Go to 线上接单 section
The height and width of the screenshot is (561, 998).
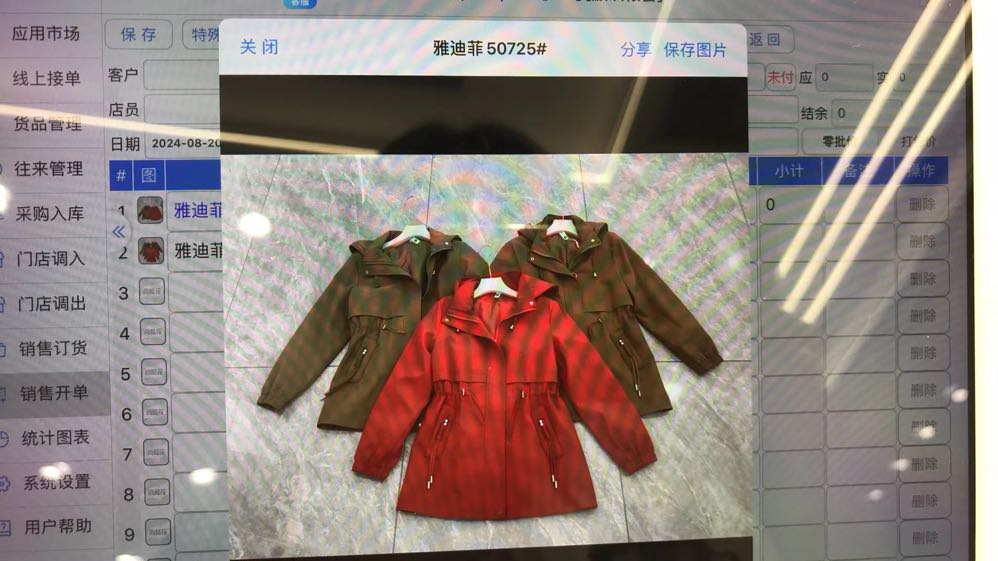(47, 78)
